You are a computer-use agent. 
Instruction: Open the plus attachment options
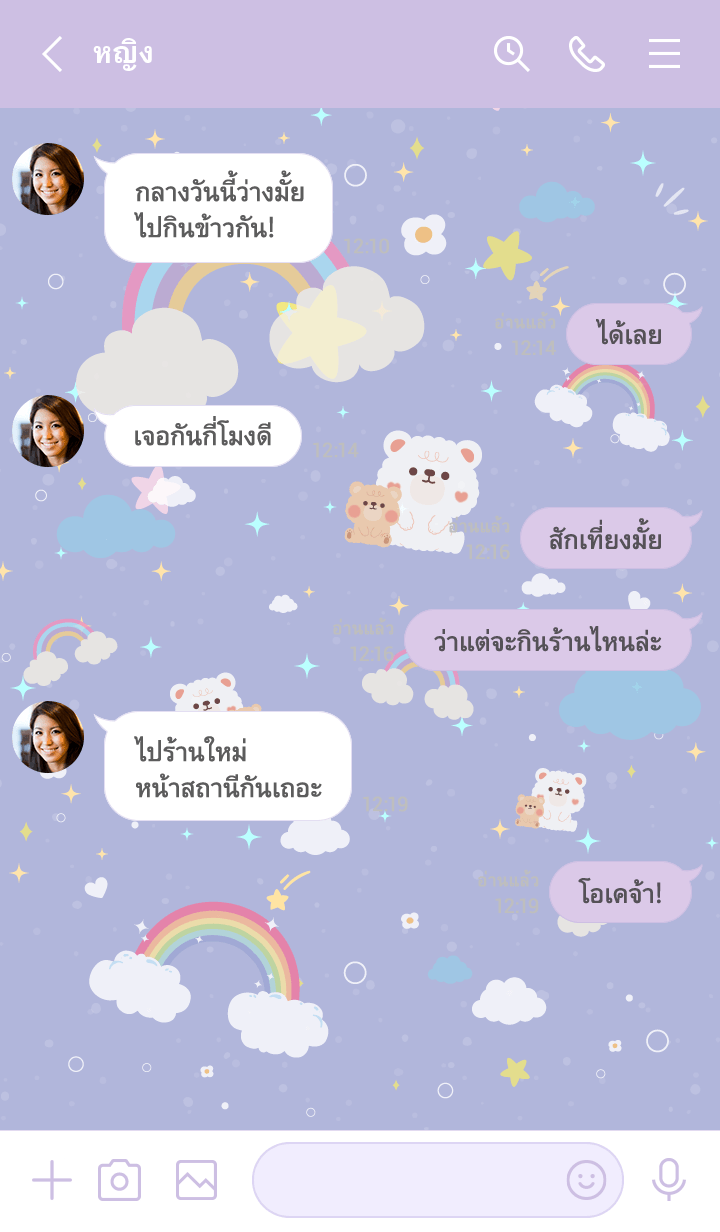pos(52,1180)
